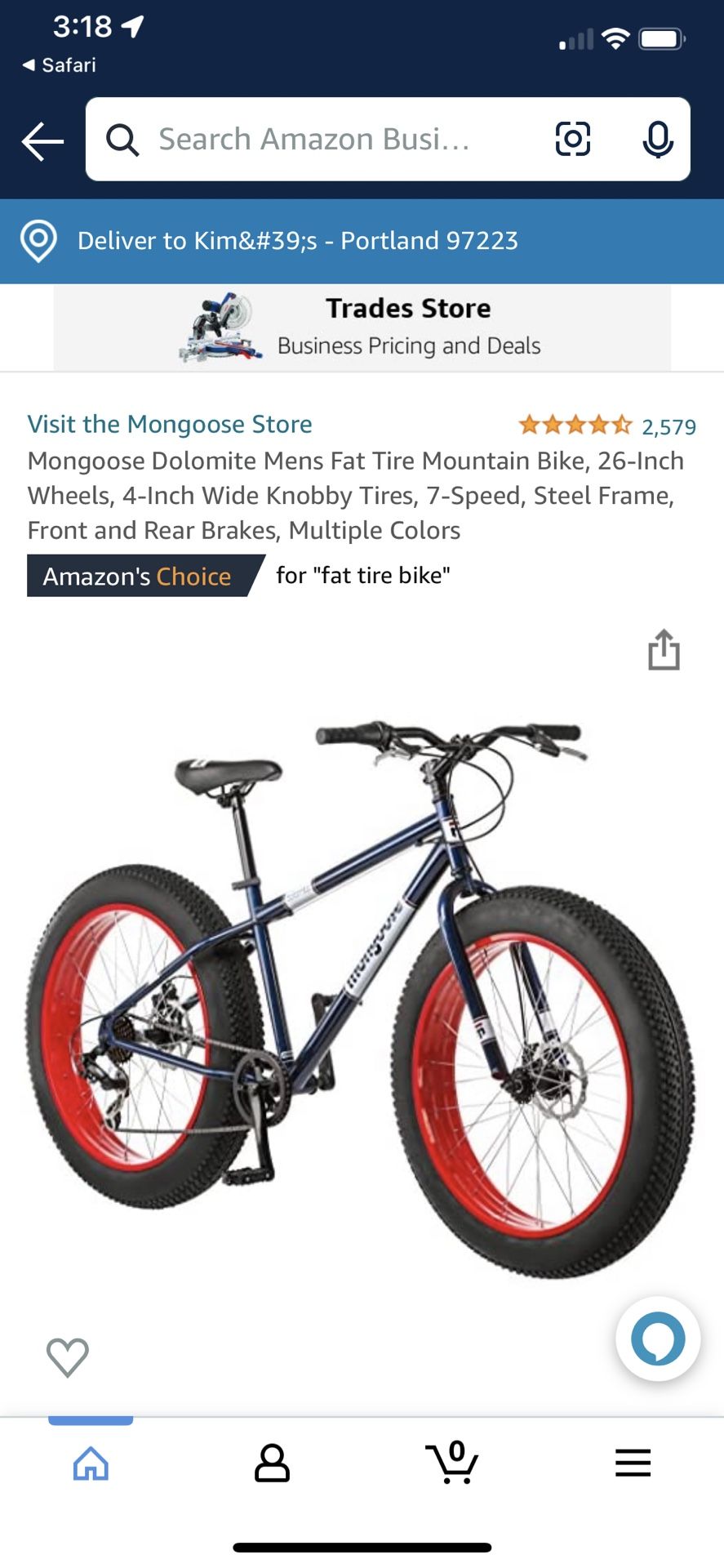Go back using the arrow
Viewport: 724px width, 1568px height.
point(42,141)
